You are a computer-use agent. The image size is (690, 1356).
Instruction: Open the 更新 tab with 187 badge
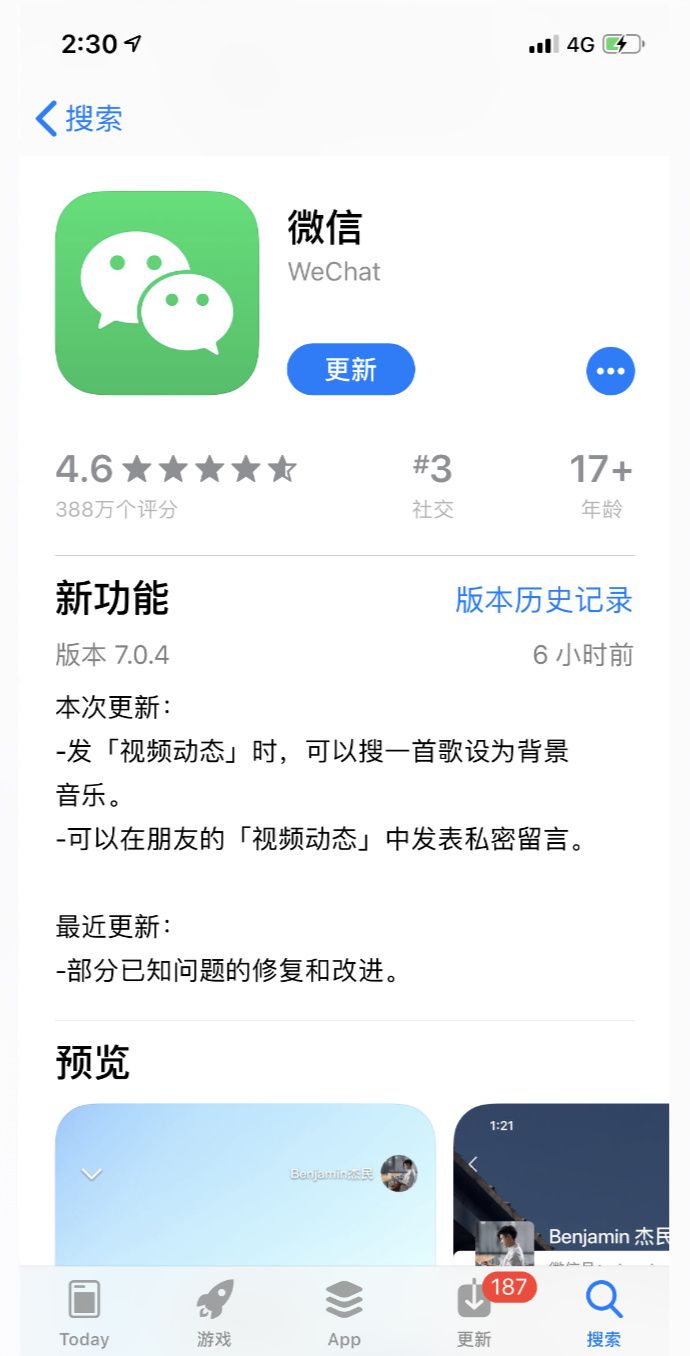[x=475, y=1312]
